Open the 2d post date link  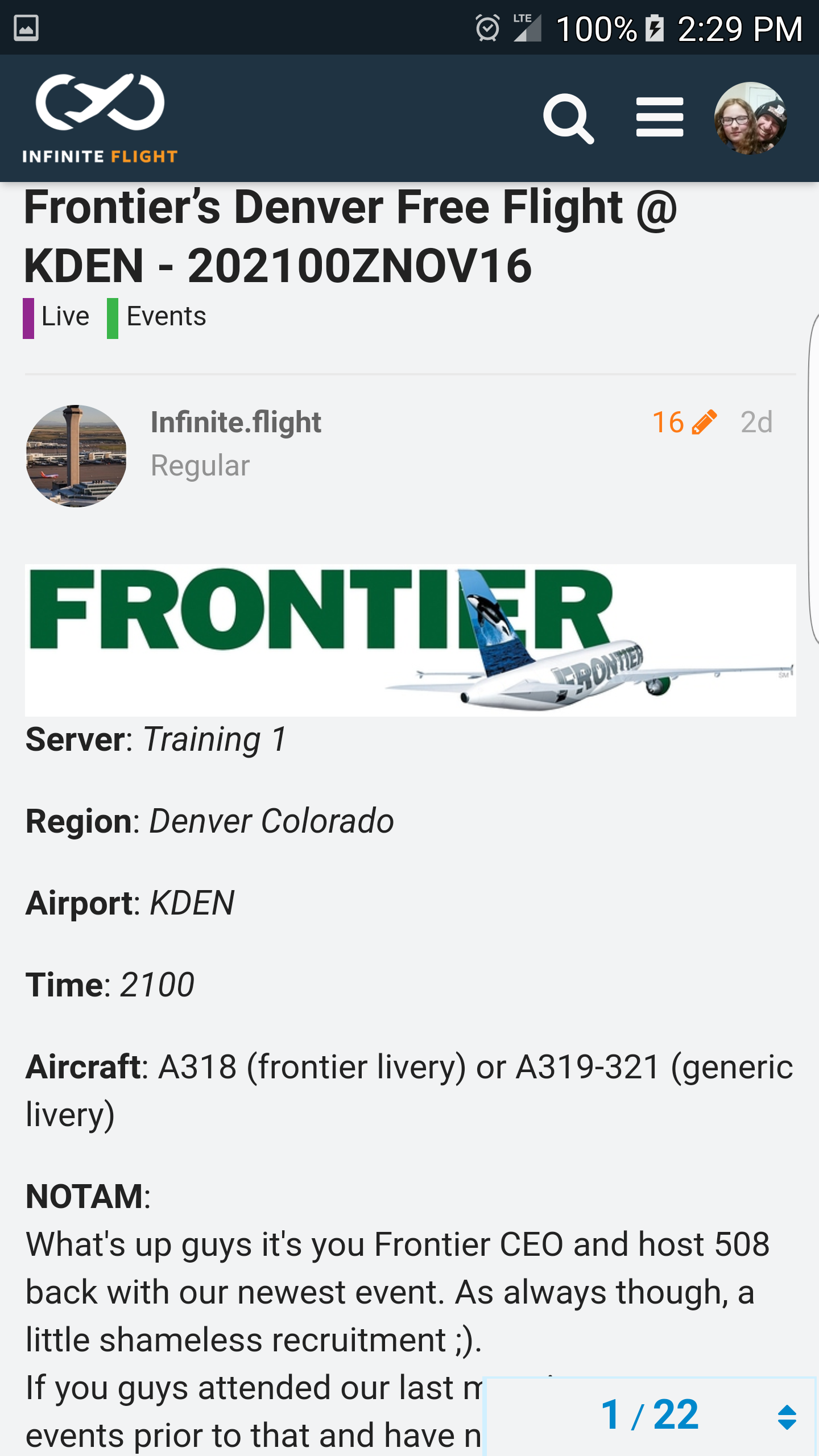click(x=756, y=423)
